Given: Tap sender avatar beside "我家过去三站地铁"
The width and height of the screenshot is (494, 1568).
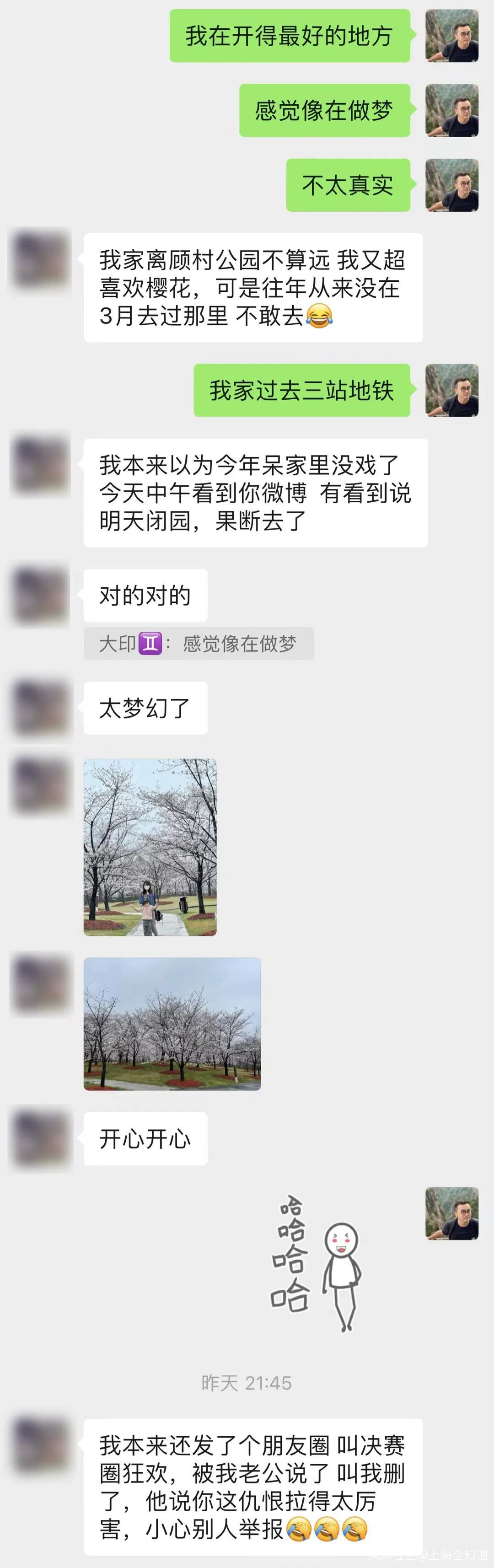Looking at the screenshot, I should [451, 390].
